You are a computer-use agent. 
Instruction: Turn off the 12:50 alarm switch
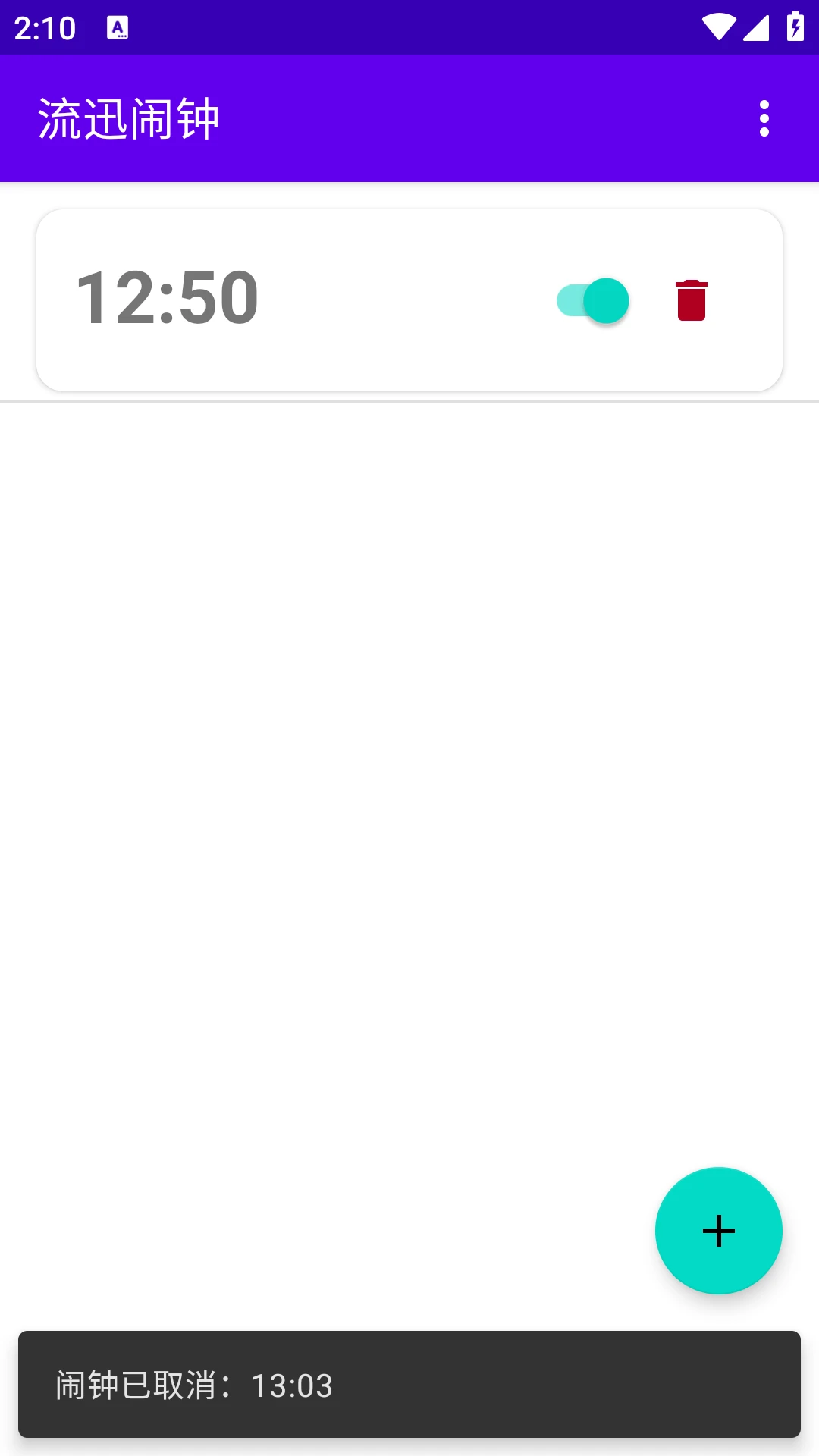point(593,300)
